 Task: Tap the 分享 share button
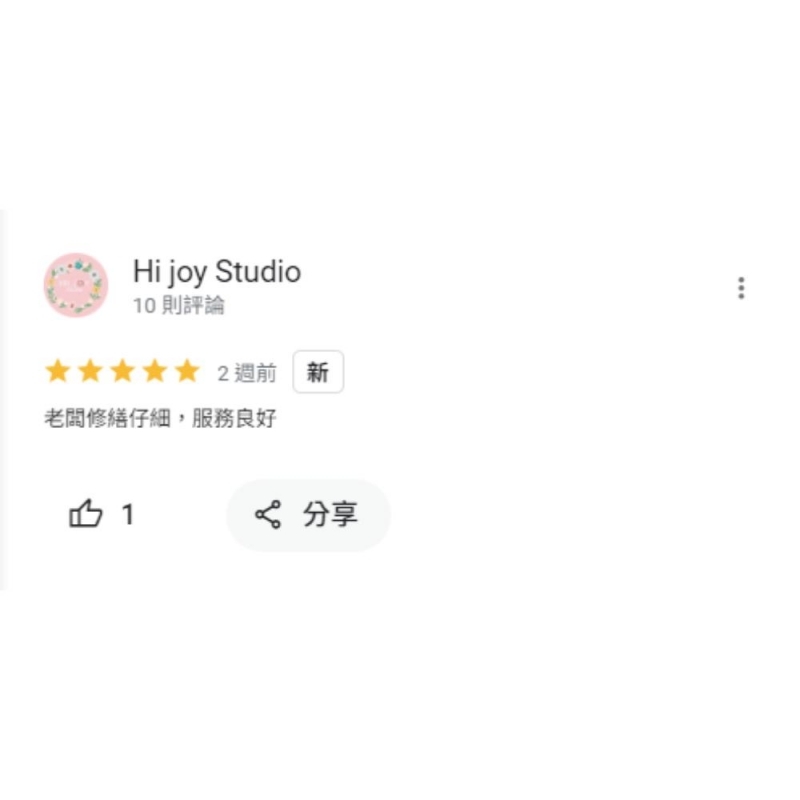pos(308,515)
